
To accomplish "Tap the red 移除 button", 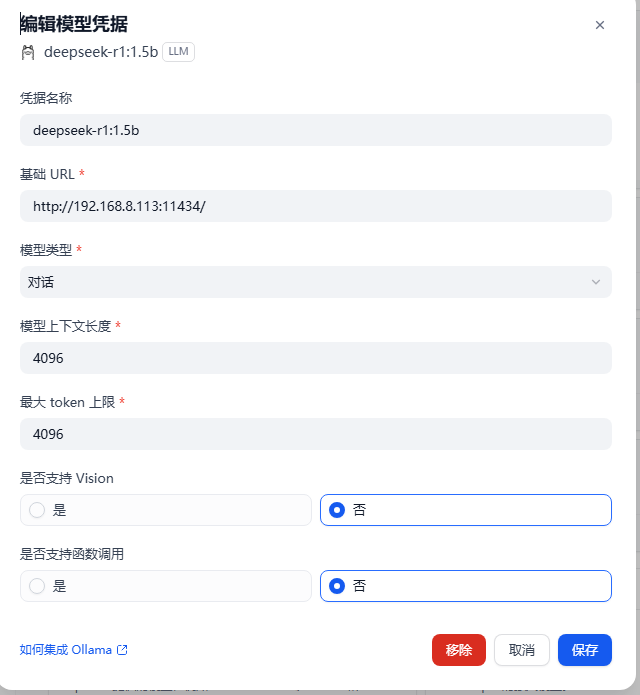I will [459, 650].
